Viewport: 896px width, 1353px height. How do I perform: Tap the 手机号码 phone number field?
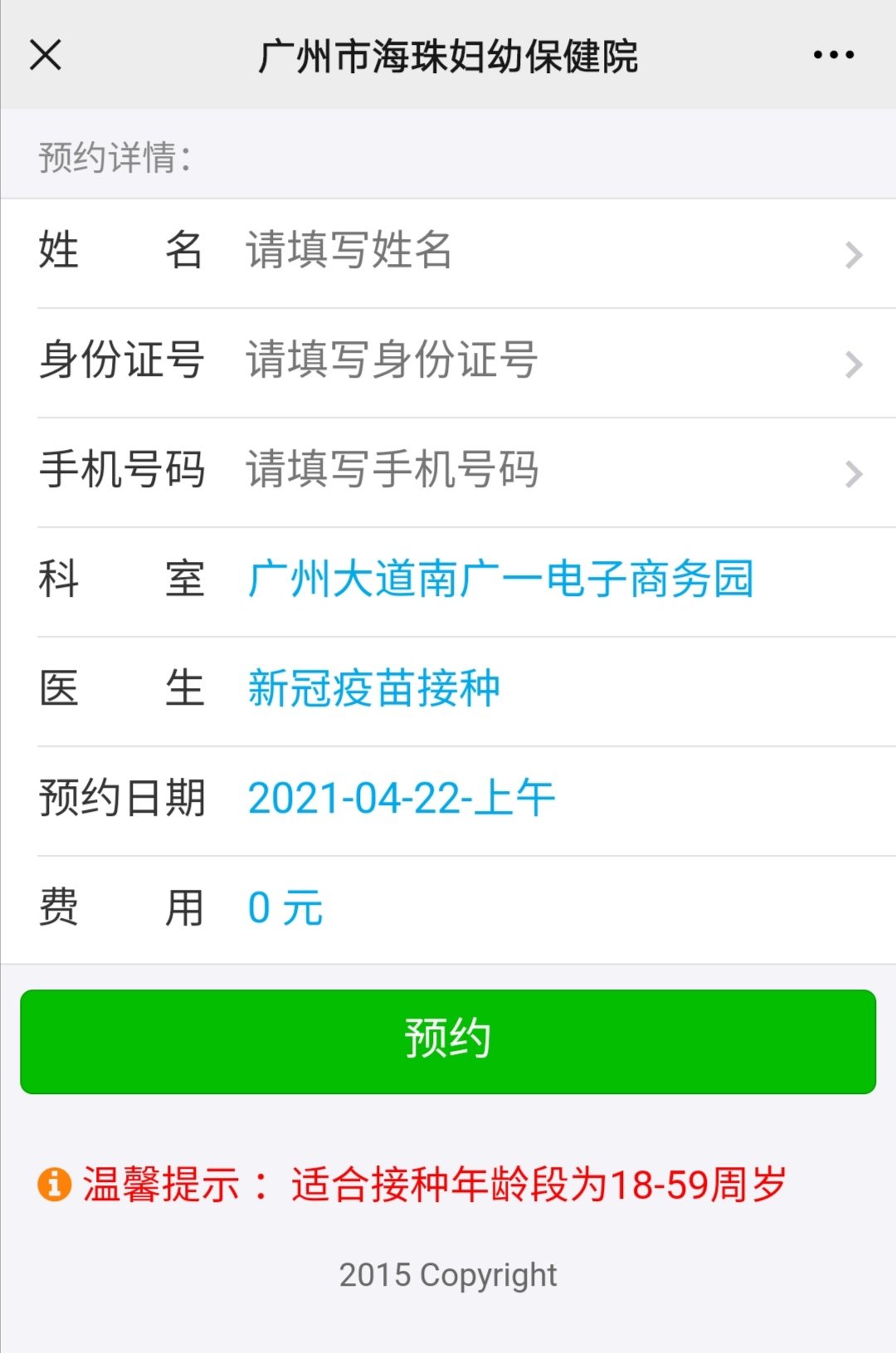click(x=531, y=471)
